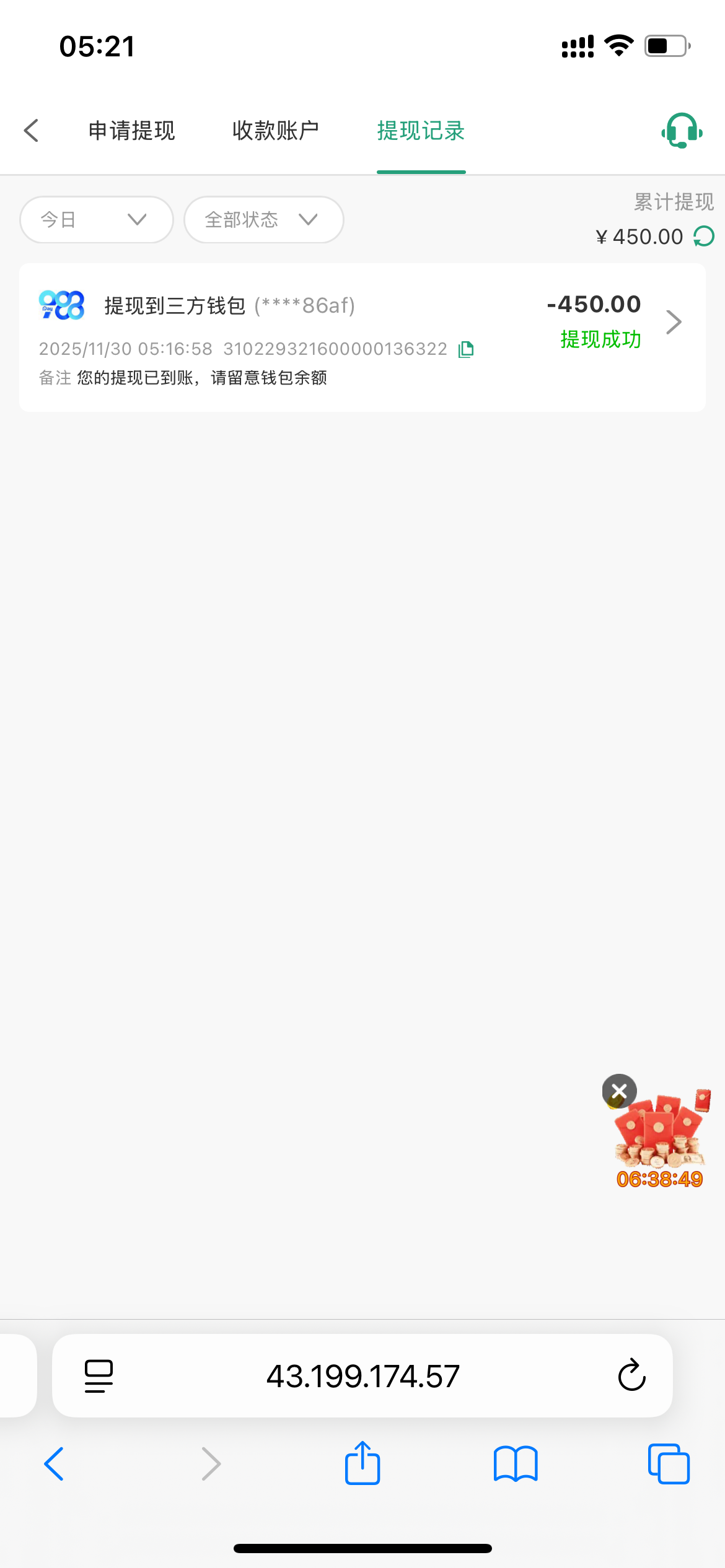725x1568 pixels.
Task: Go back using the top-left arrow
Action: click(31, 131)
